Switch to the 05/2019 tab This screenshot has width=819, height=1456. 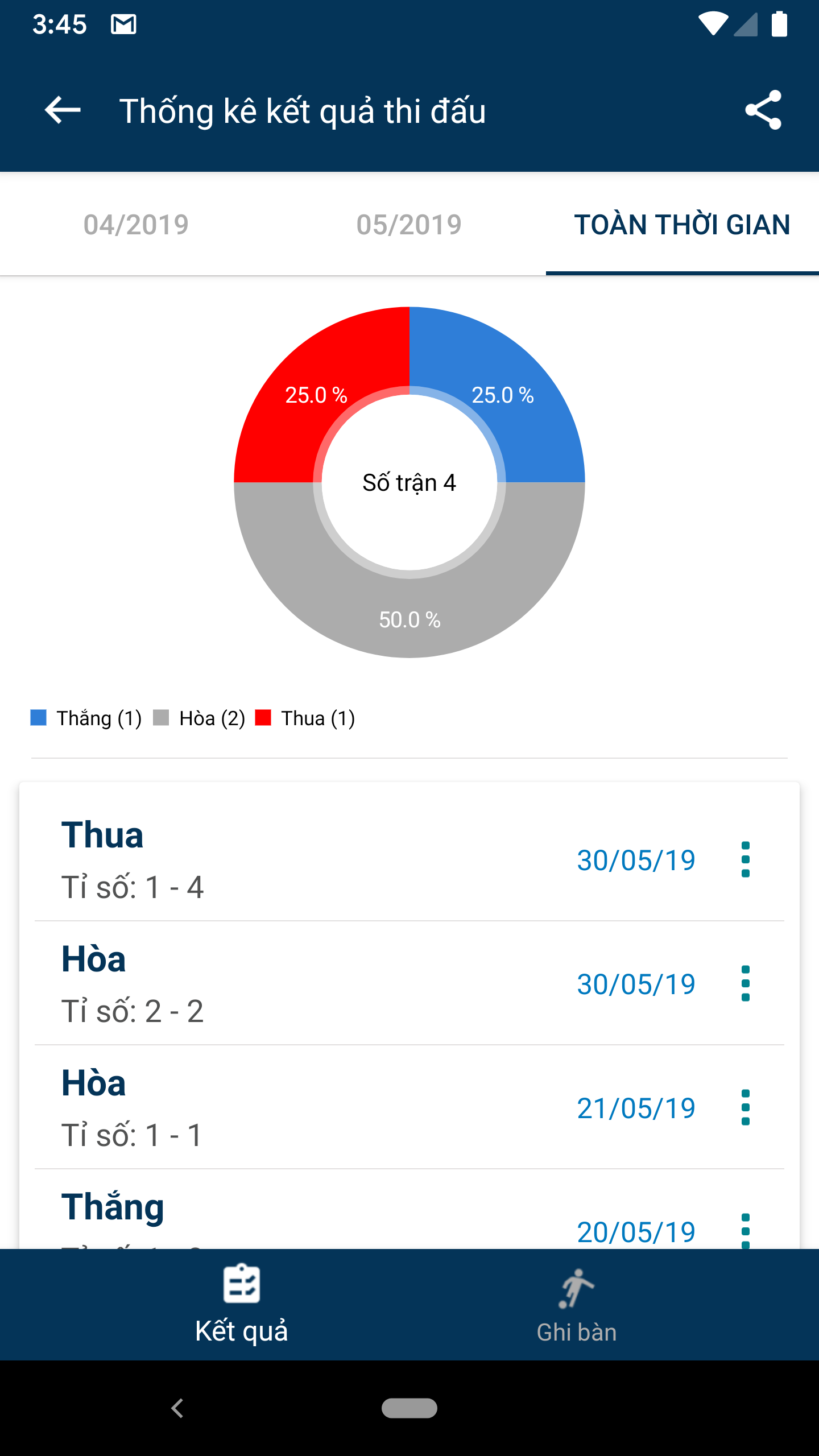(x=409, y=225)
